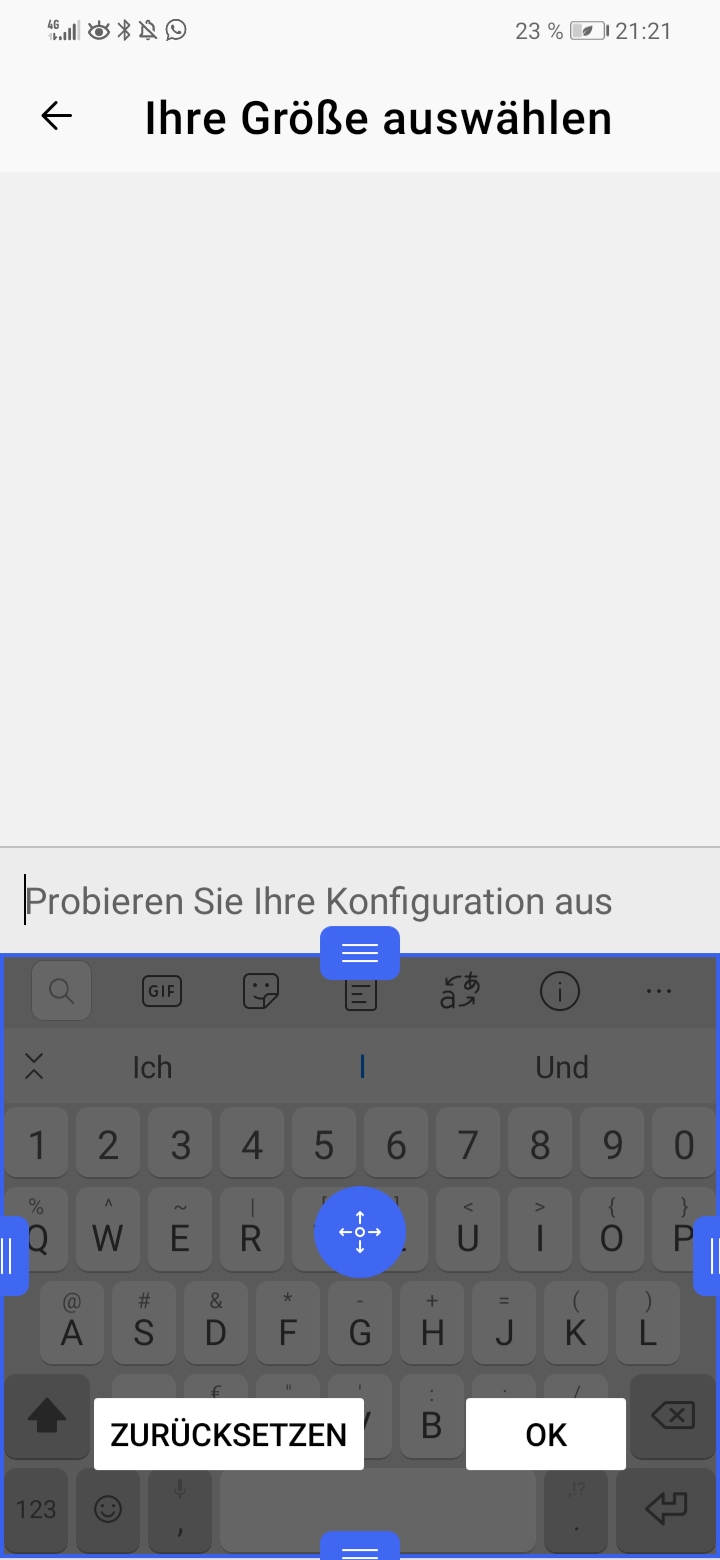Screen dimensions: 720x1560
Task: Tap the ZURÜCKSETZEN button
Action: tap(229, 1434)
